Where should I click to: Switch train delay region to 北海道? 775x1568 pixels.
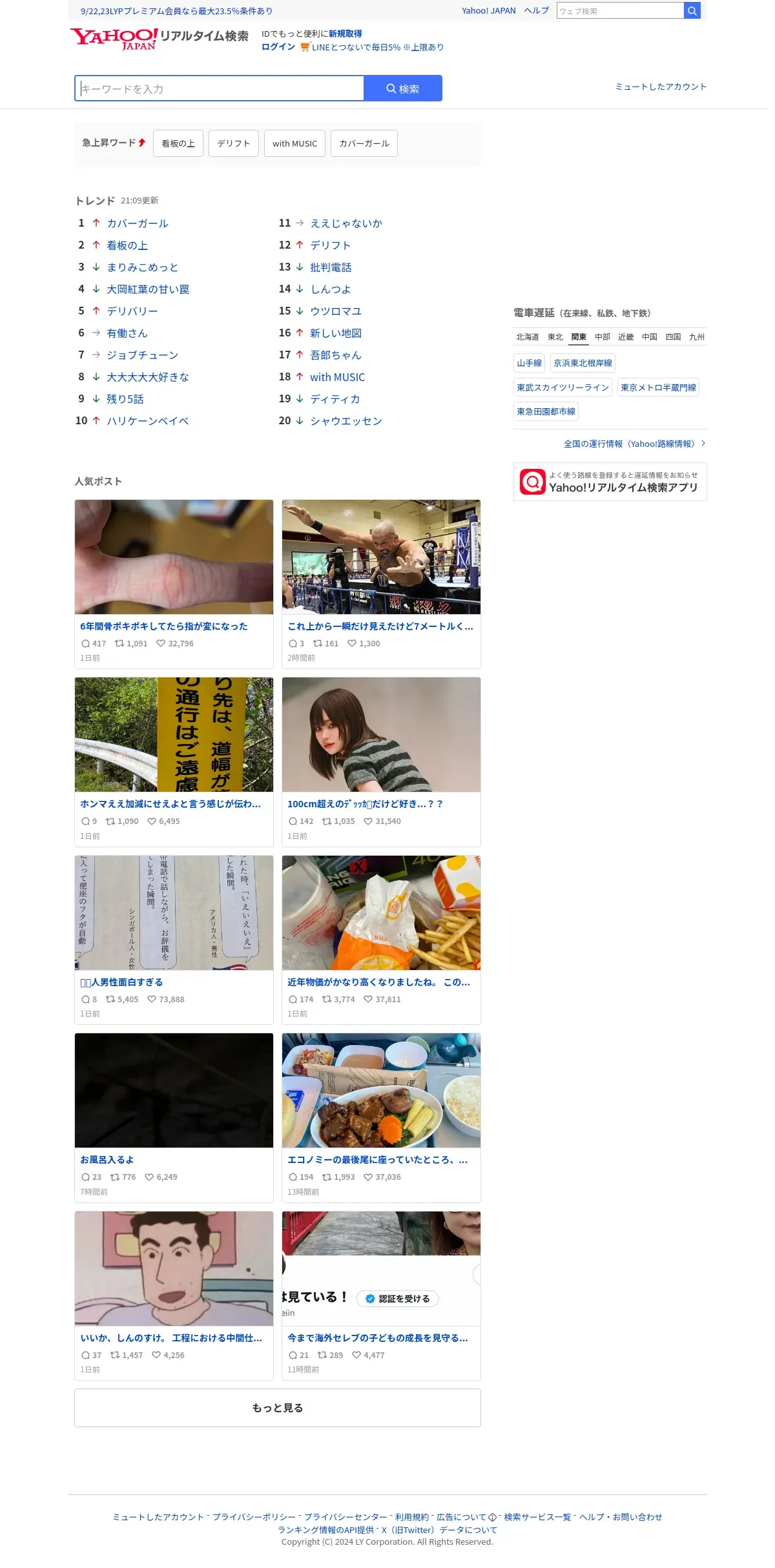click(528, 337)
